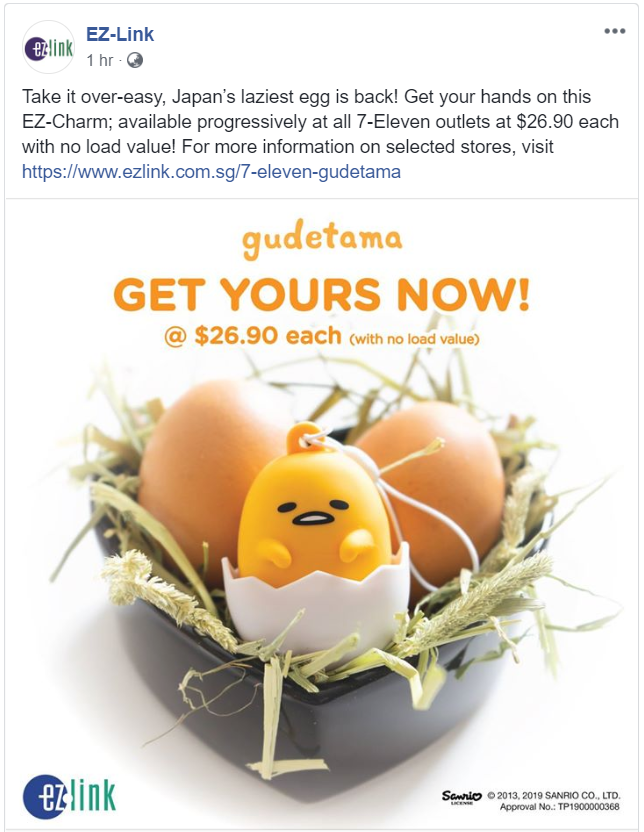Open the ezlink.com.sg 7-eleven-gudetama link

[x=211, y=171]
